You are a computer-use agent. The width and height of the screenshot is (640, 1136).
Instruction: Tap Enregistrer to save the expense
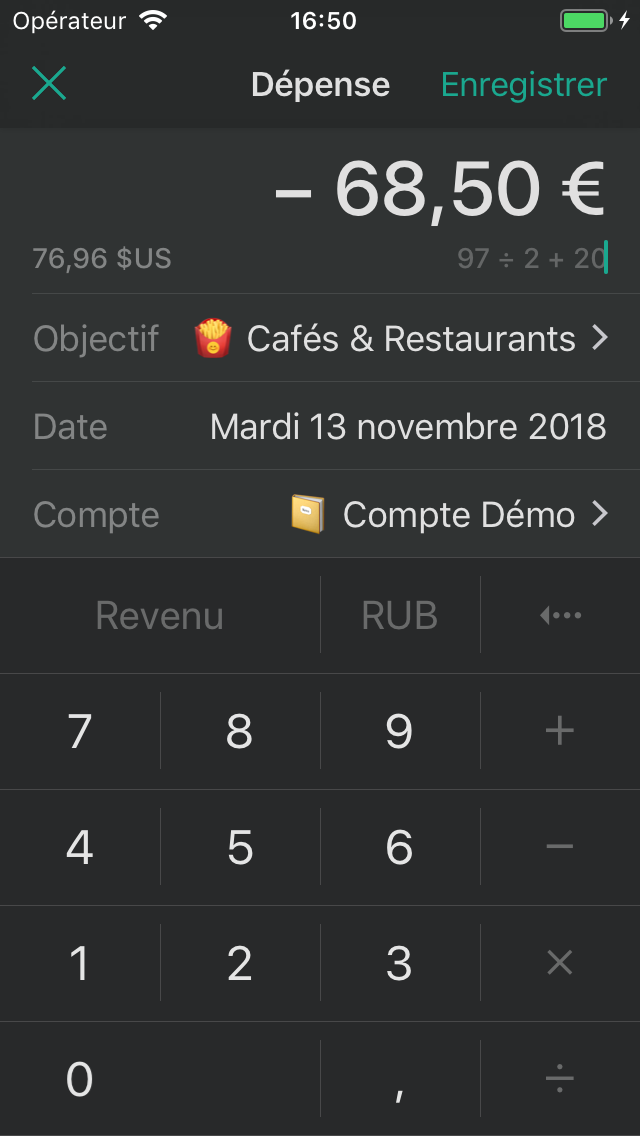(x=524, y=85)
